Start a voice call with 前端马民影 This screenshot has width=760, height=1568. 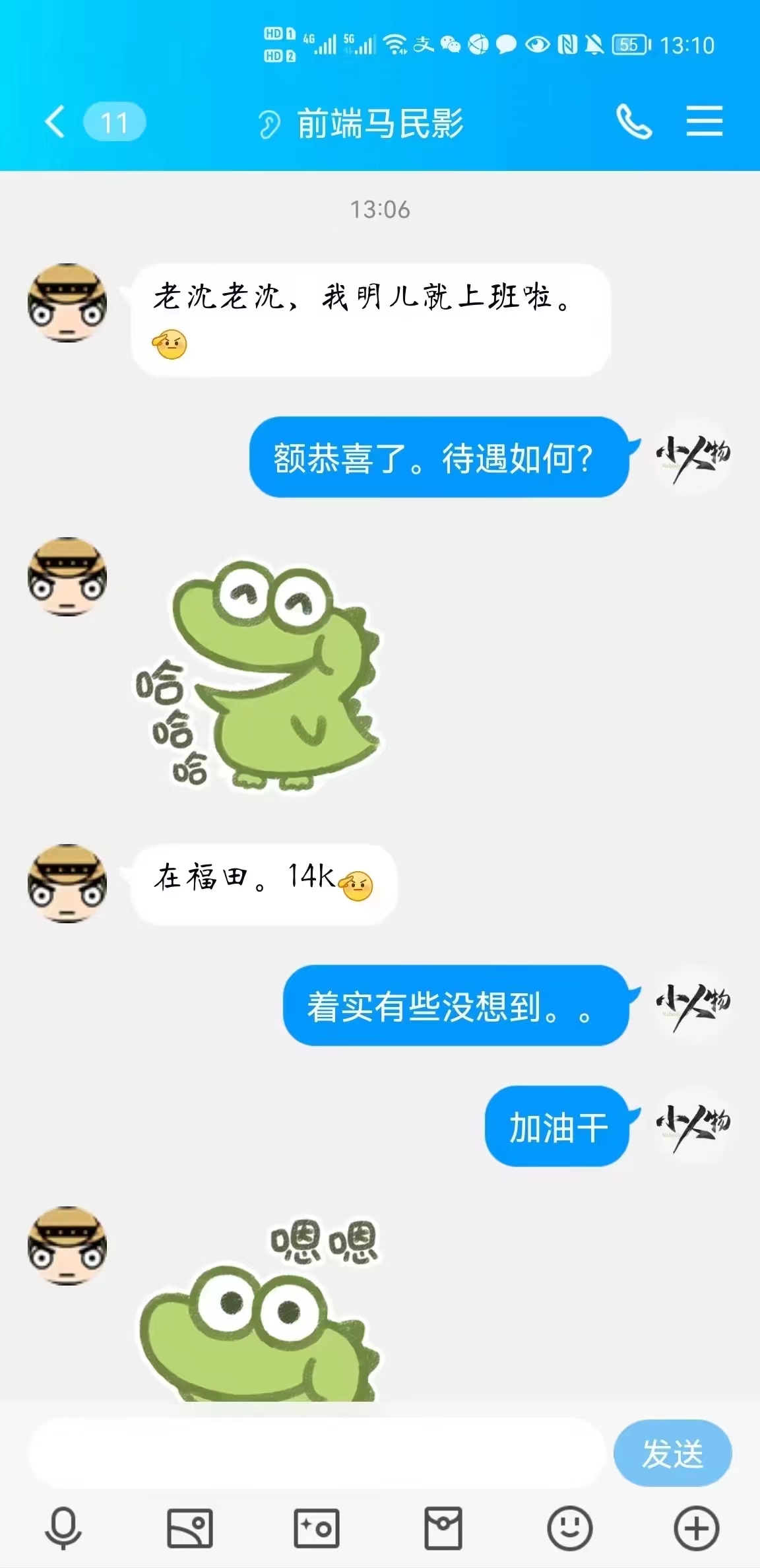click(x=633, y=122)
